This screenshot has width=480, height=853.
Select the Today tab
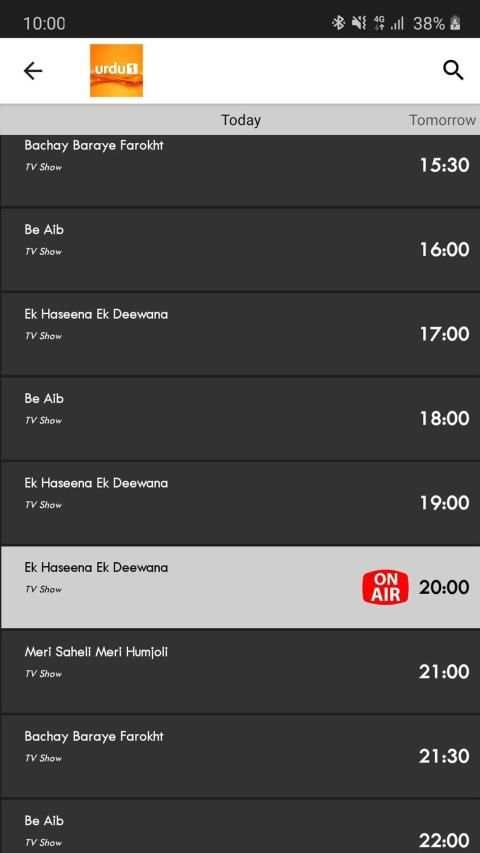coord(241,120)
